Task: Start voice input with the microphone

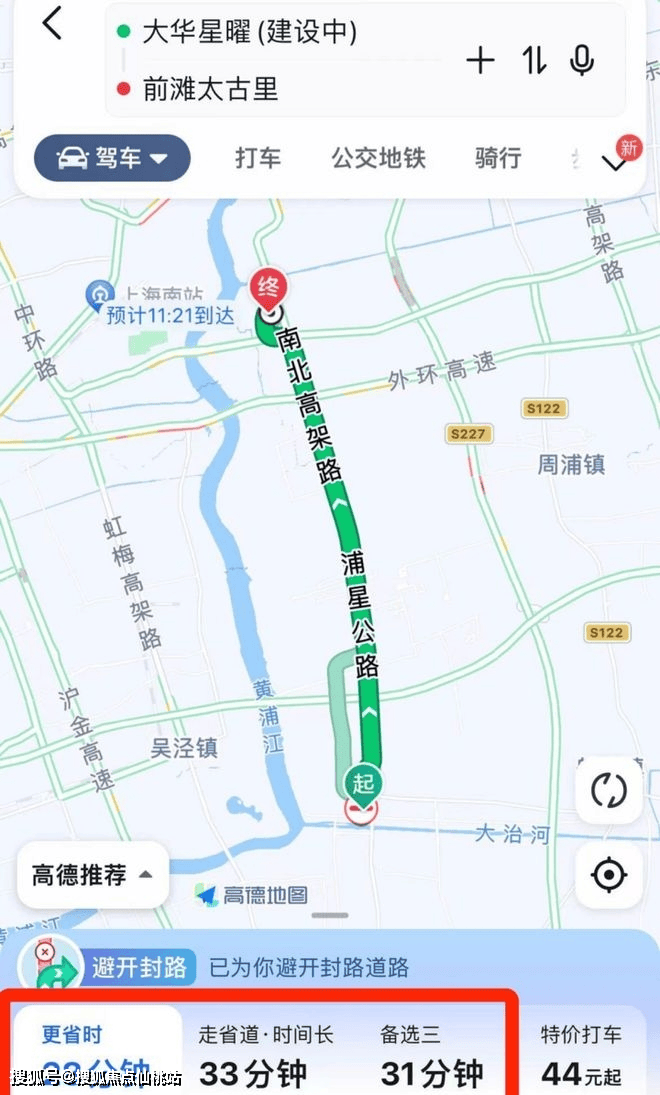Action: tap(582, 61)
